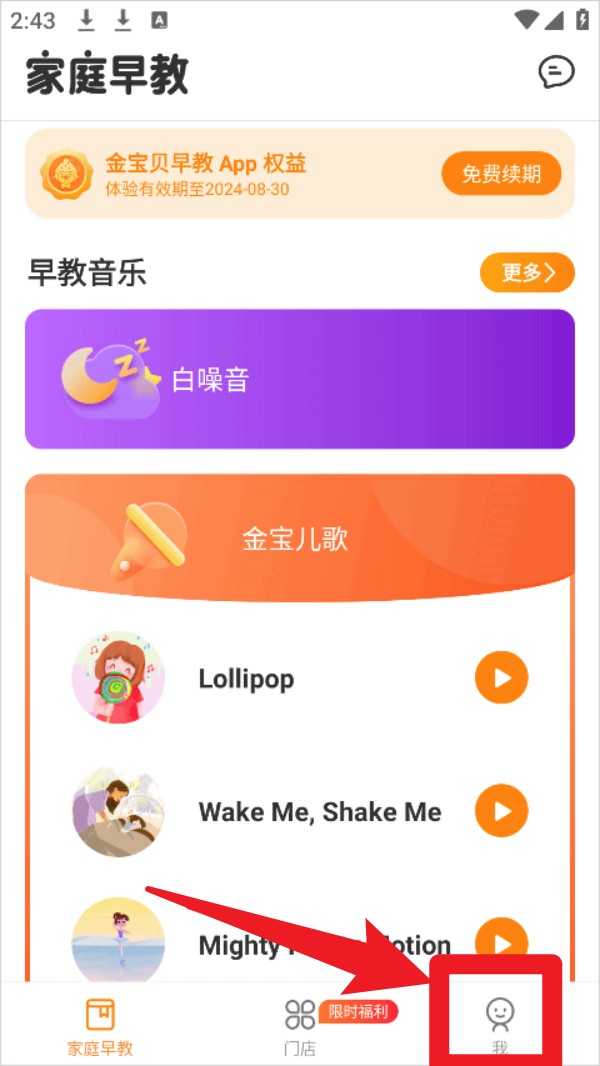The height and width of the screenshot is (1066, 600).
Task: Switch to the 门店 tab
Action: point(300,1025)
